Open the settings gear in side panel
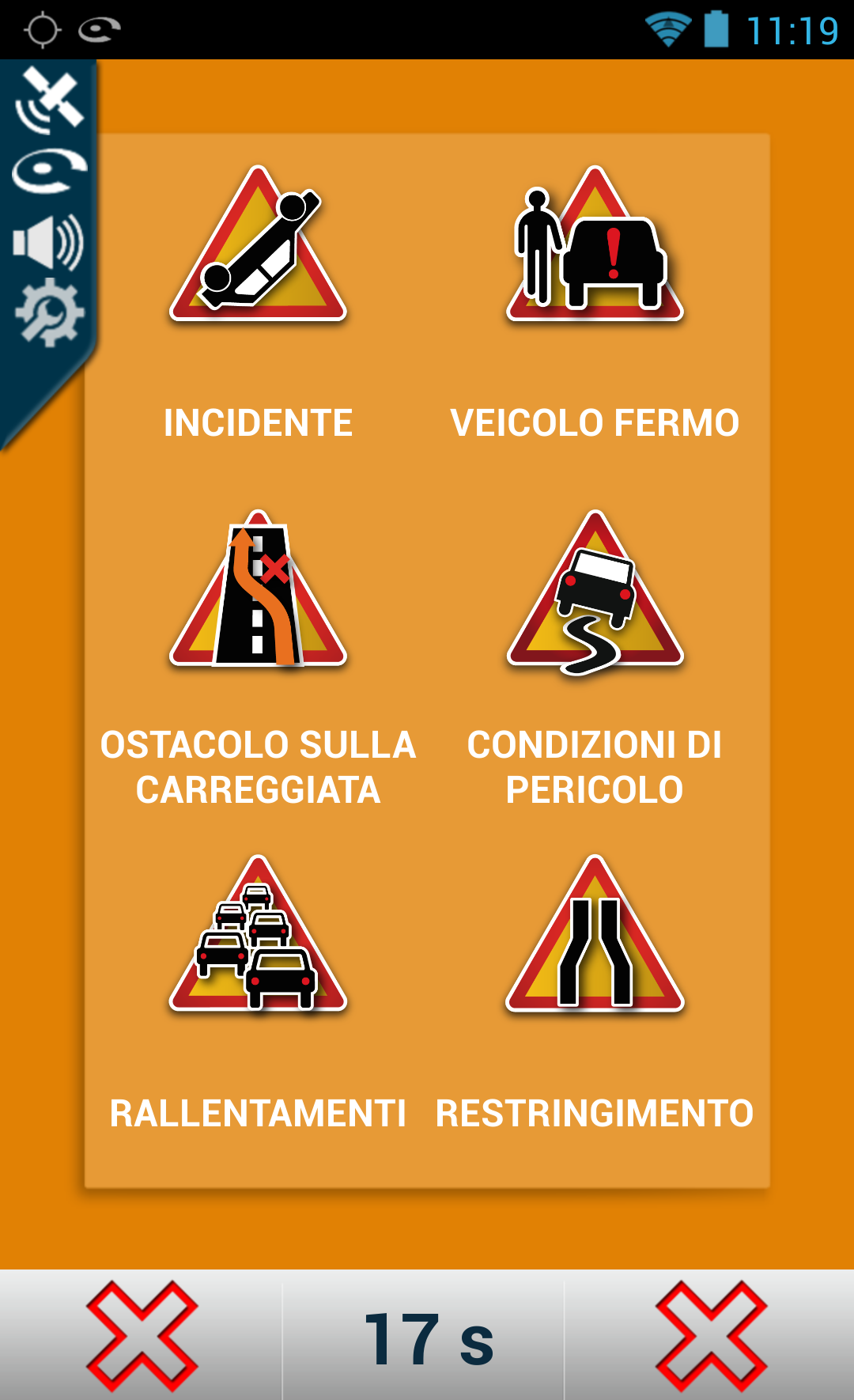This screenshot has width=854, height=1400. pos(49,312)
